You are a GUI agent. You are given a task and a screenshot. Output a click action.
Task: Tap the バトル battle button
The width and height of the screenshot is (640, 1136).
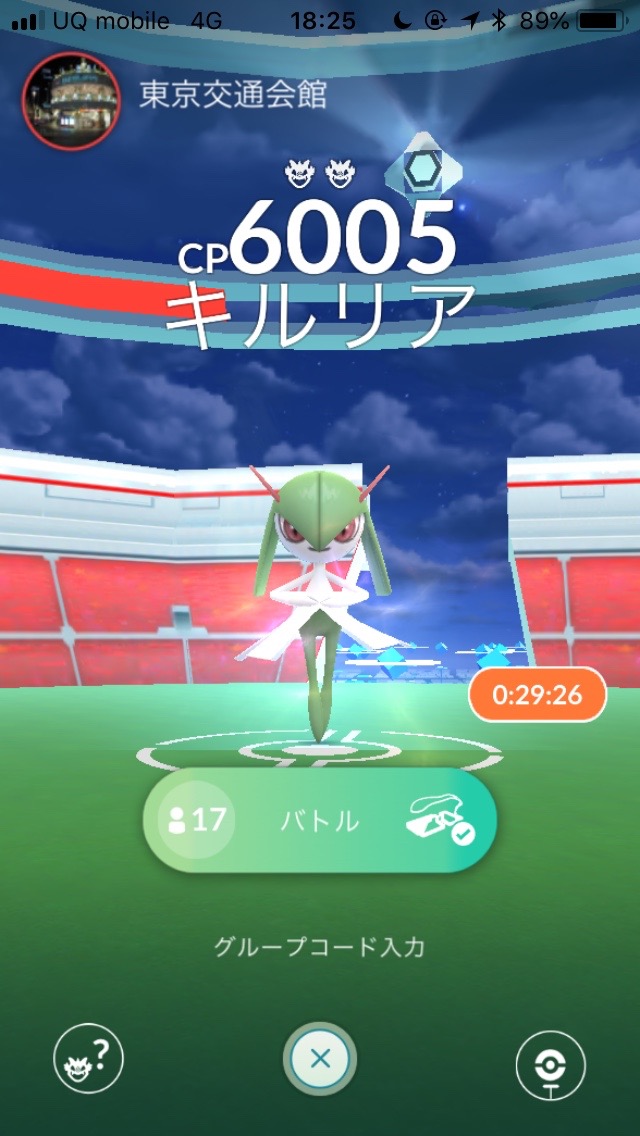[x=319, y=821]
